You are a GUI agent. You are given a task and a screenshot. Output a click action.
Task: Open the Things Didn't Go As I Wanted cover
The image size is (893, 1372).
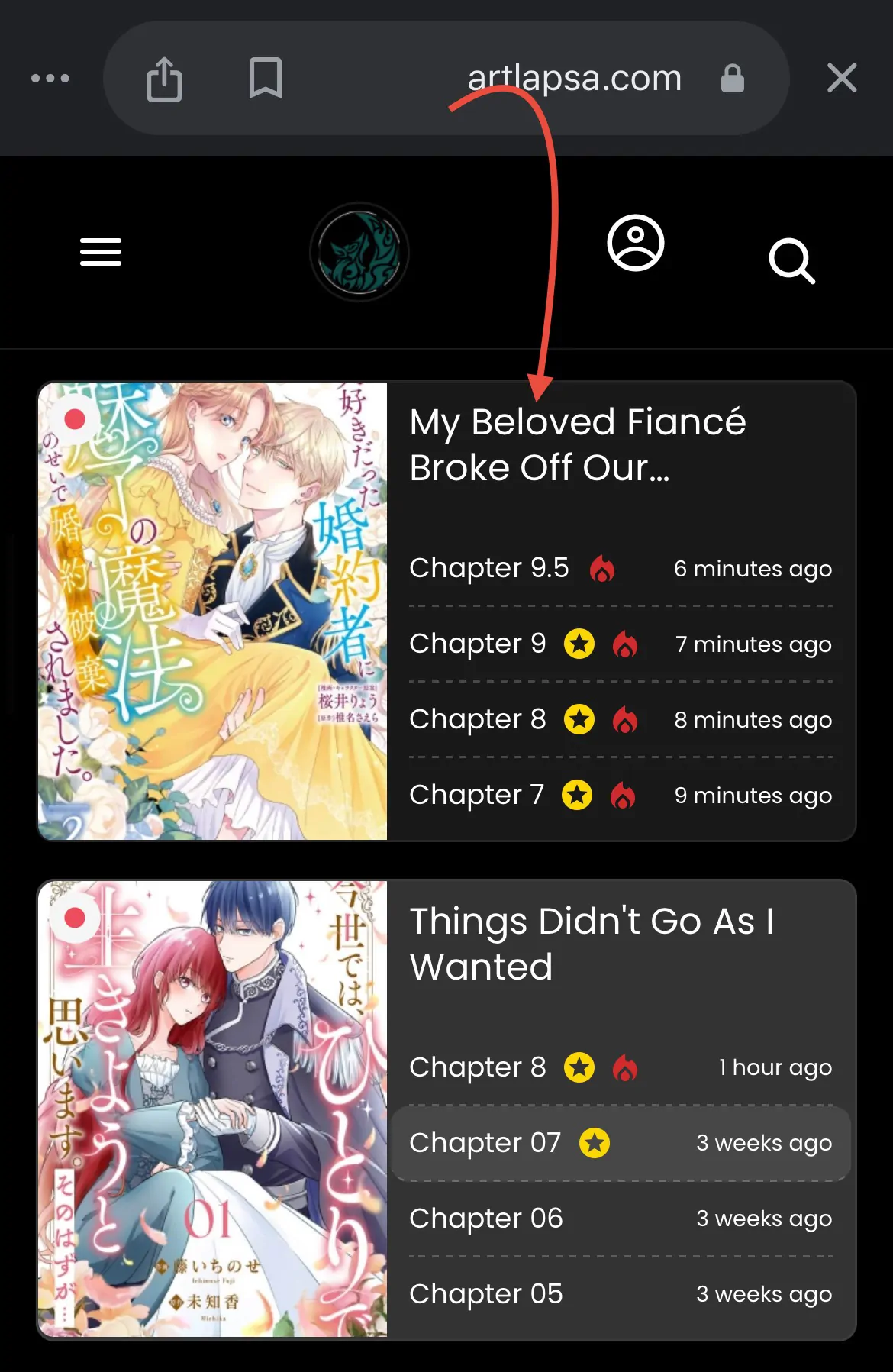click(213, 1109)
